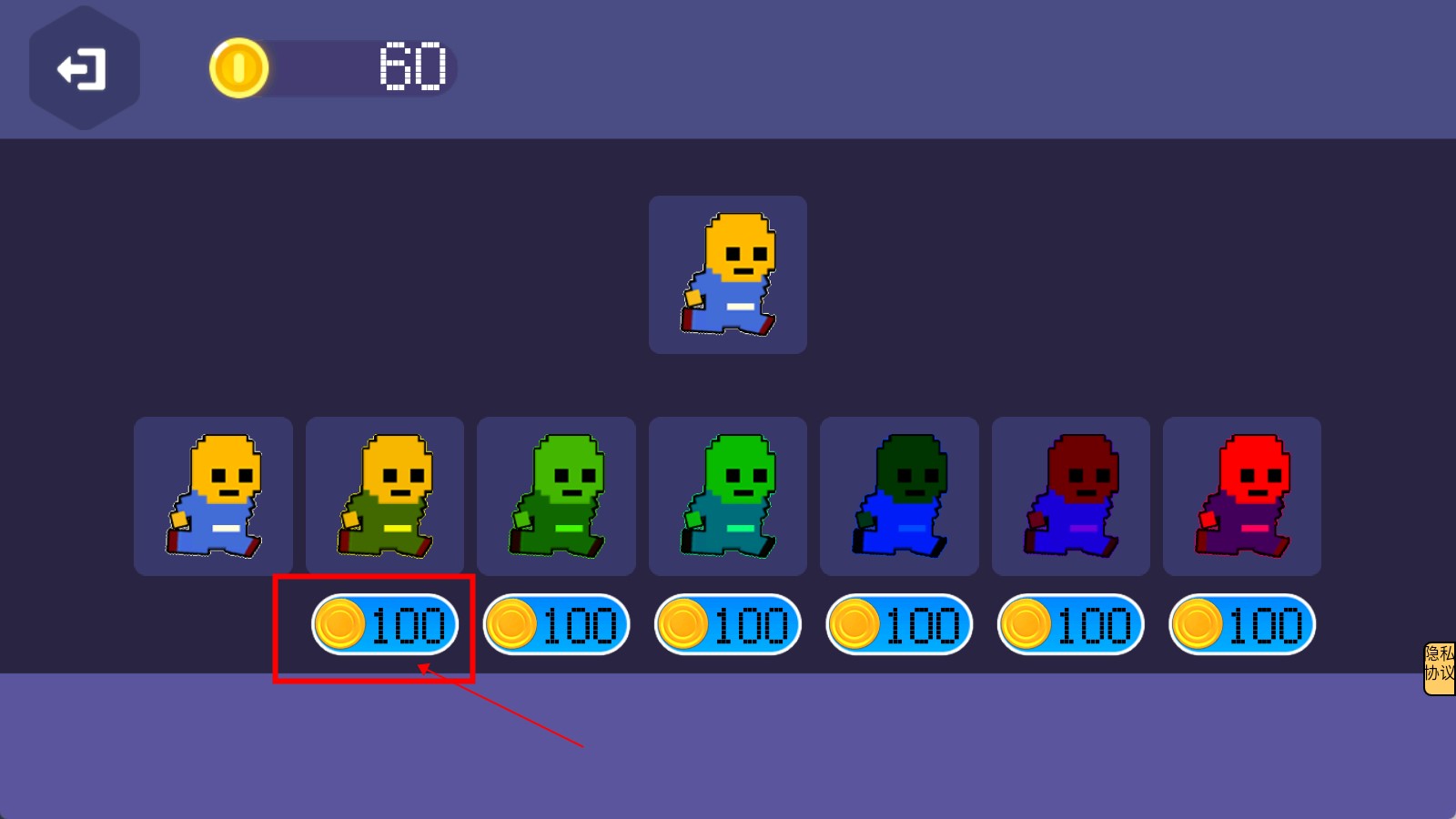The image size is (1456, 819).
Task: Select the yellow head blue suit character
Action: coord(213,496)
